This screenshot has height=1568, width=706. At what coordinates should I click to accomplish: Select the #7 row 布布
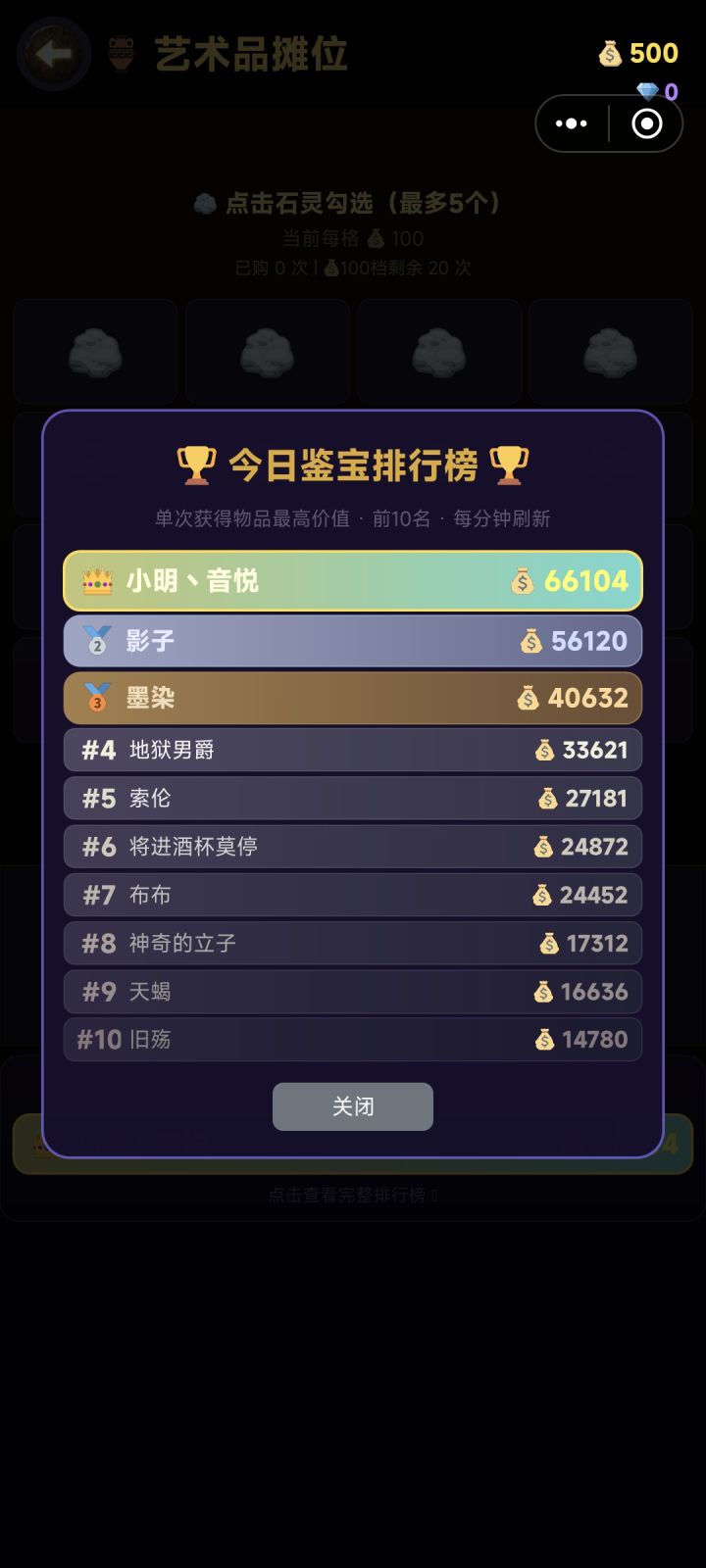[x=353, y=895]
